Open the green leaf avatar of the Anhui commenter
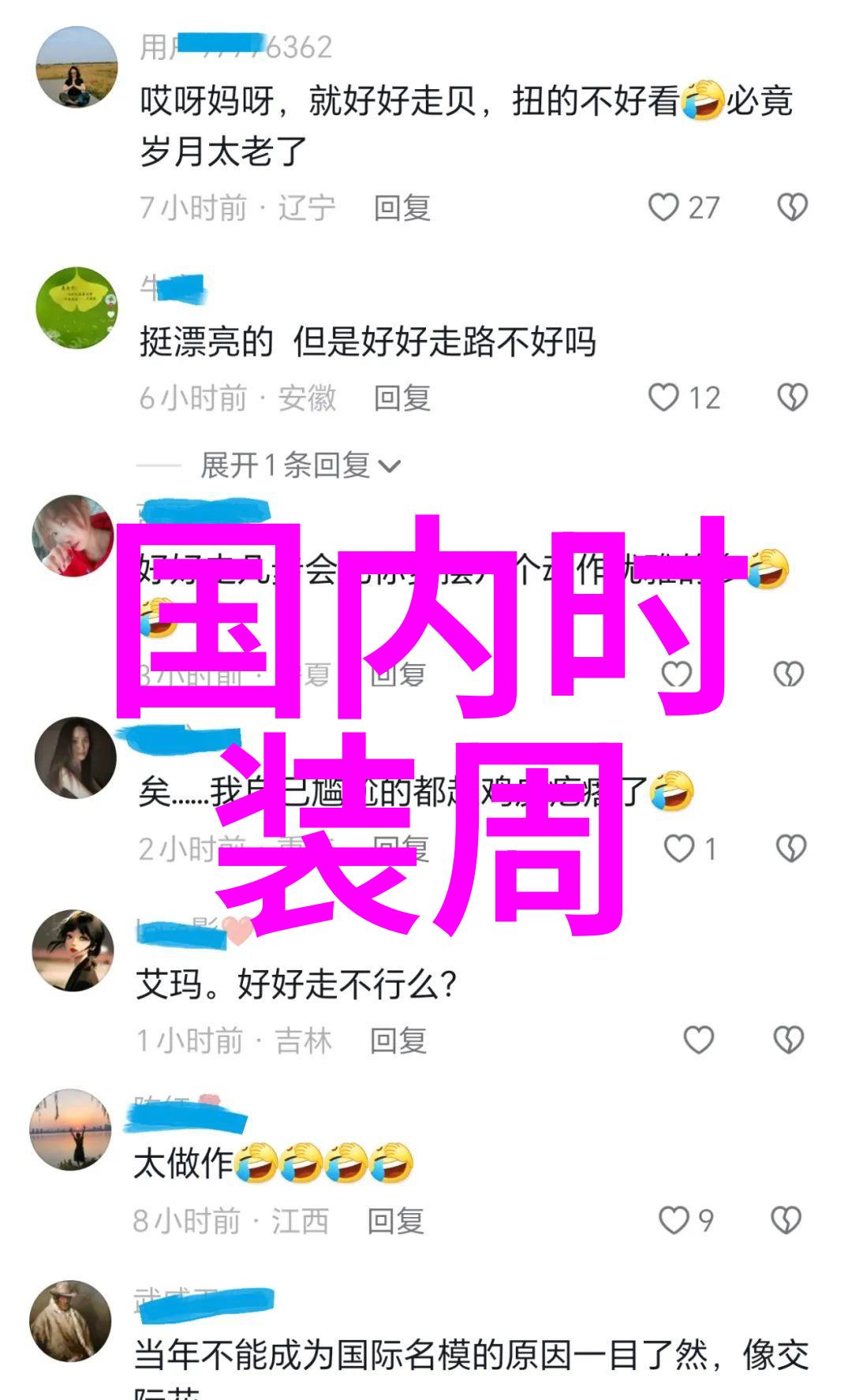The height and width of the screenshot is (1400, 852). tap(77, 308)
